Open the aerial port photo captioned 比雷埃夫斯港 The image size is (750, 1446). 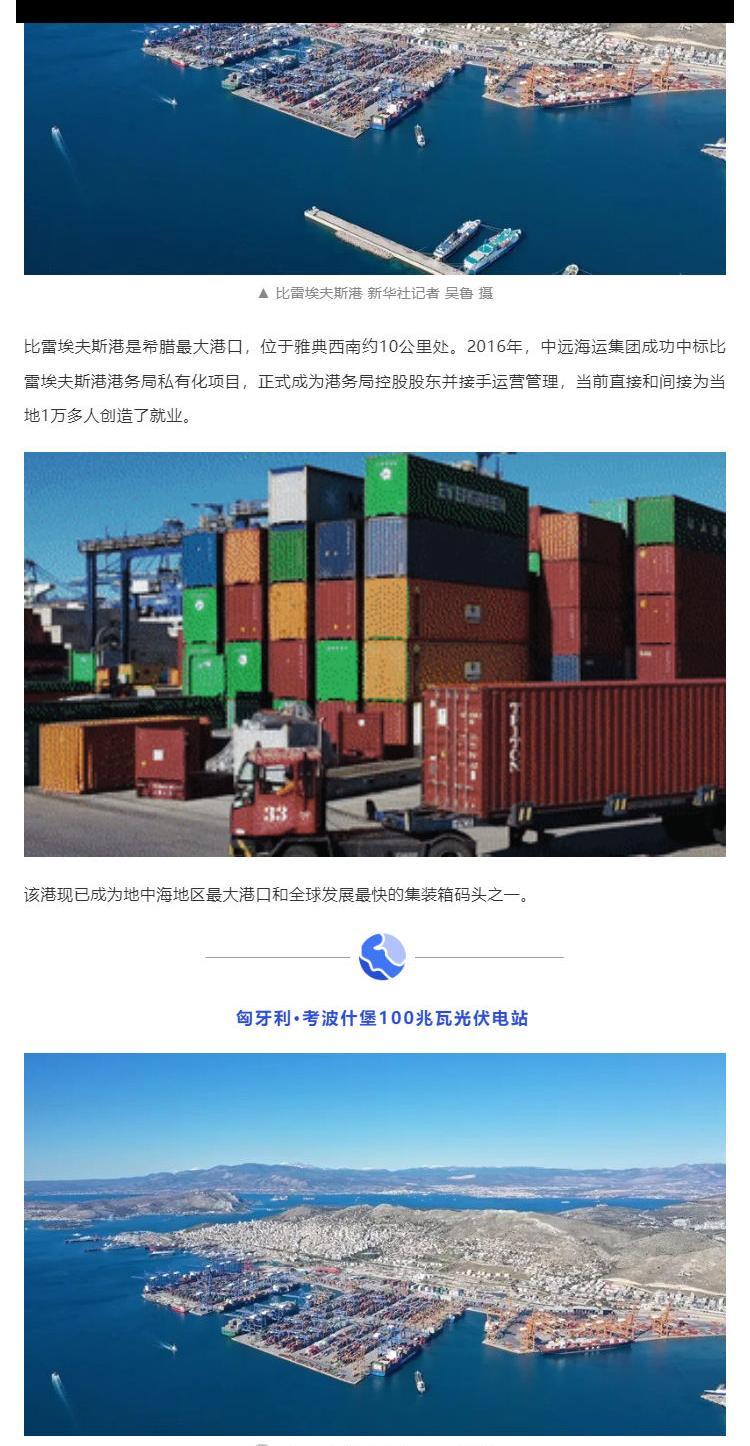tap(375, 148)
